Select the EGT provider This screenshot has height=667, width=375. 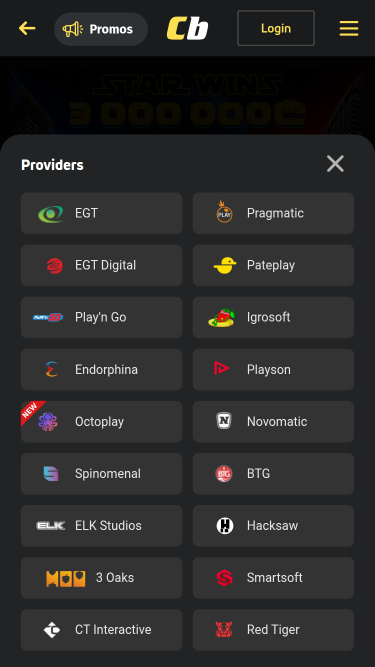point(102,213)
